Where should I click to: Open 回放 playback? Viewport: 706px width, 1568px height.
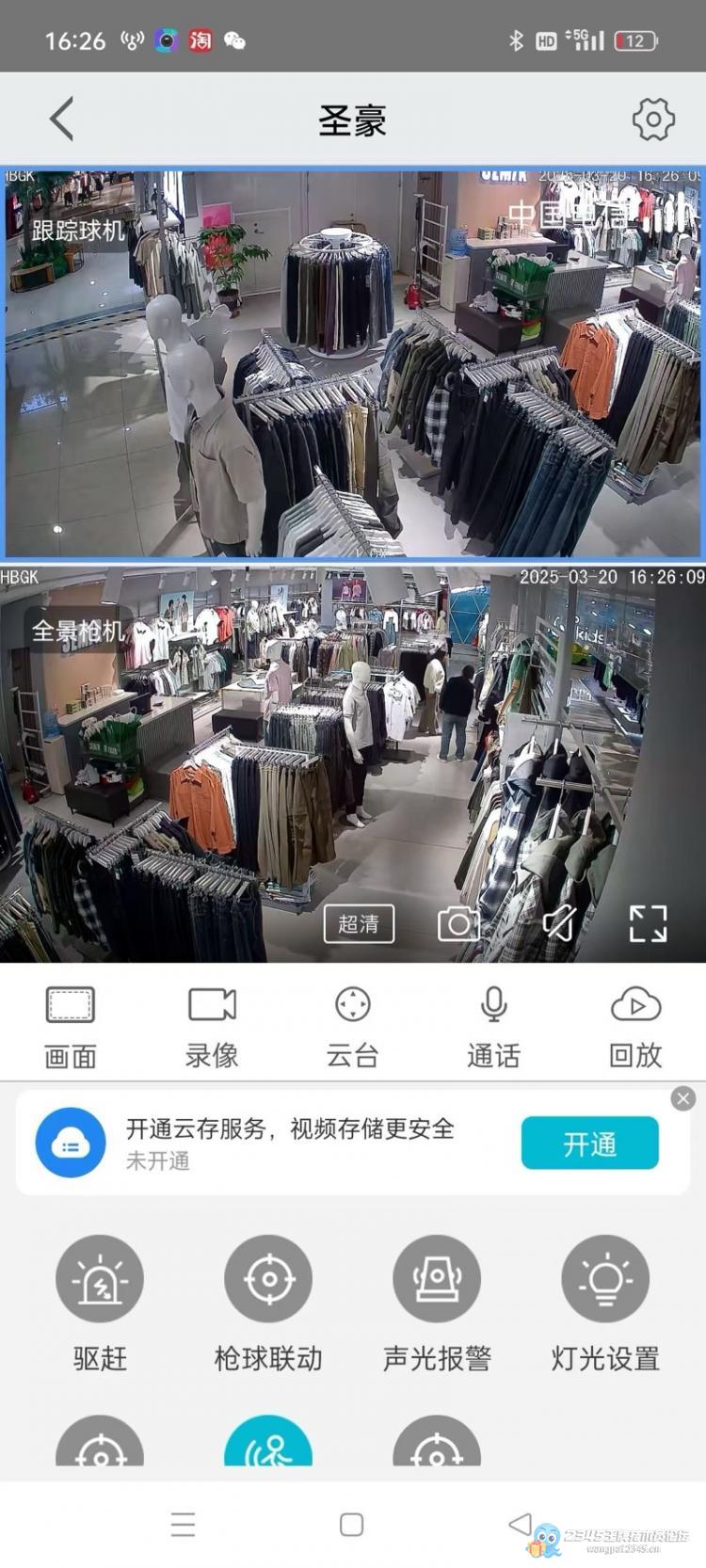[635, 1027]
